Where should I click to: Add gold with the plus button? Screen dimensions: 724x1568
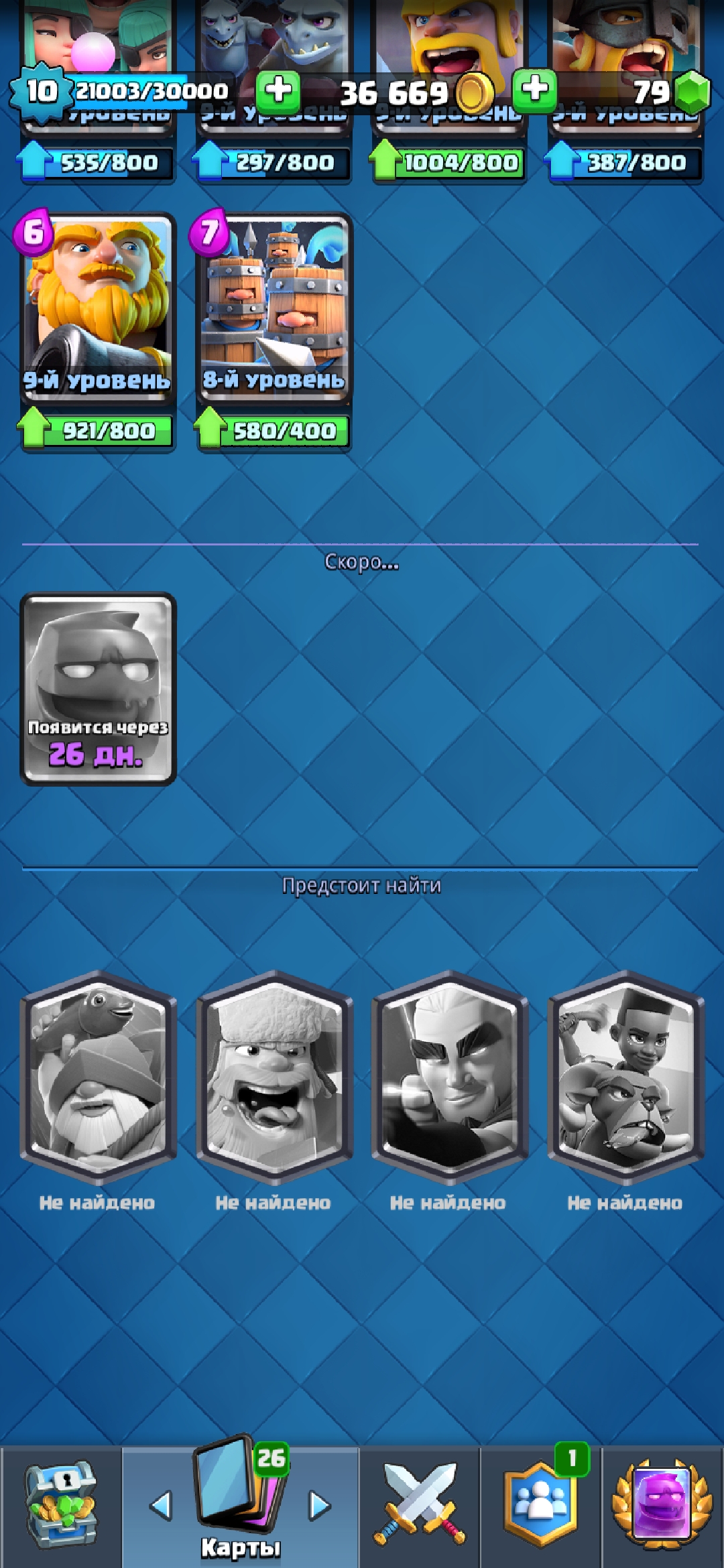pos(278,90)
